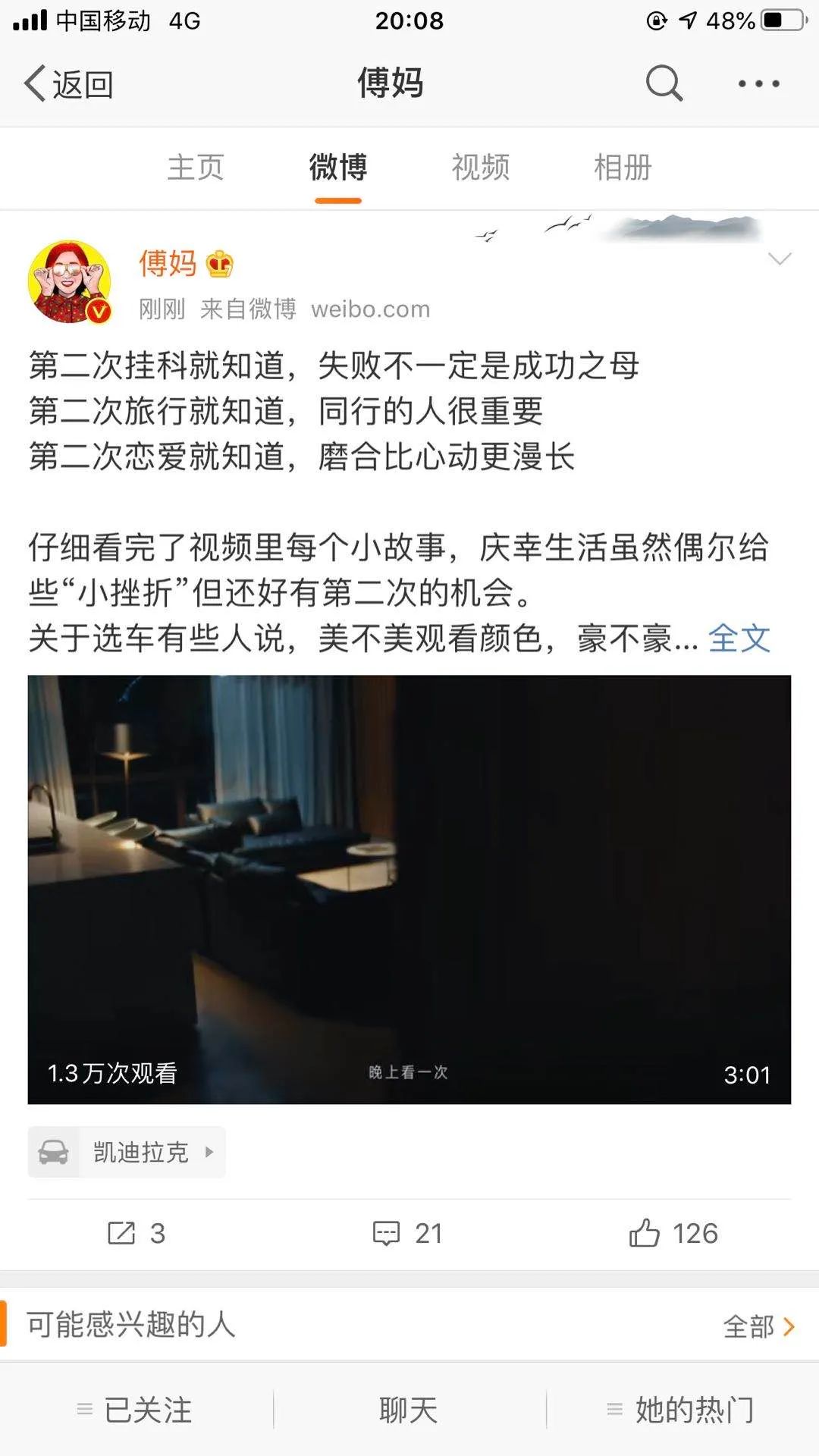The height and width of the screenshot is (1456, 819).
Task: Play the 3:01 video
Action: point(409,889)
